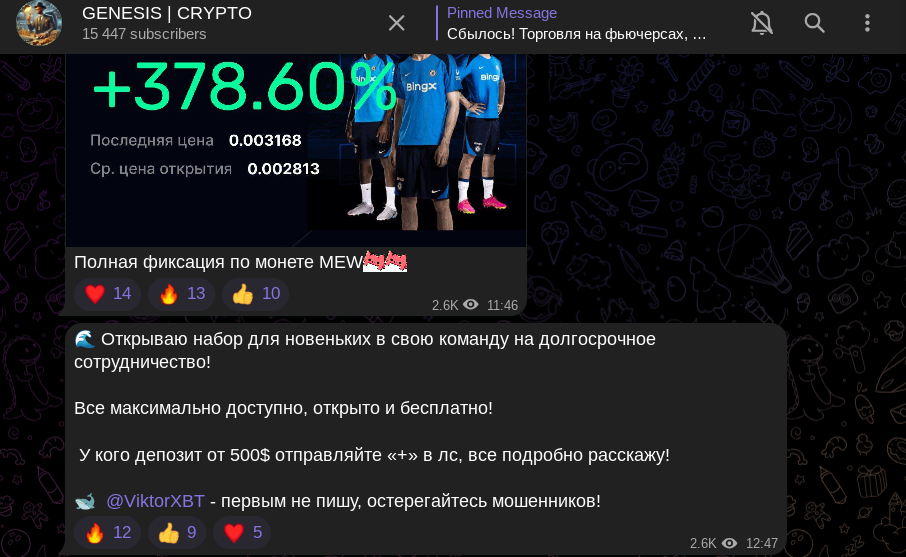
Task: Open the pinned message
Action: click(577, 23)
